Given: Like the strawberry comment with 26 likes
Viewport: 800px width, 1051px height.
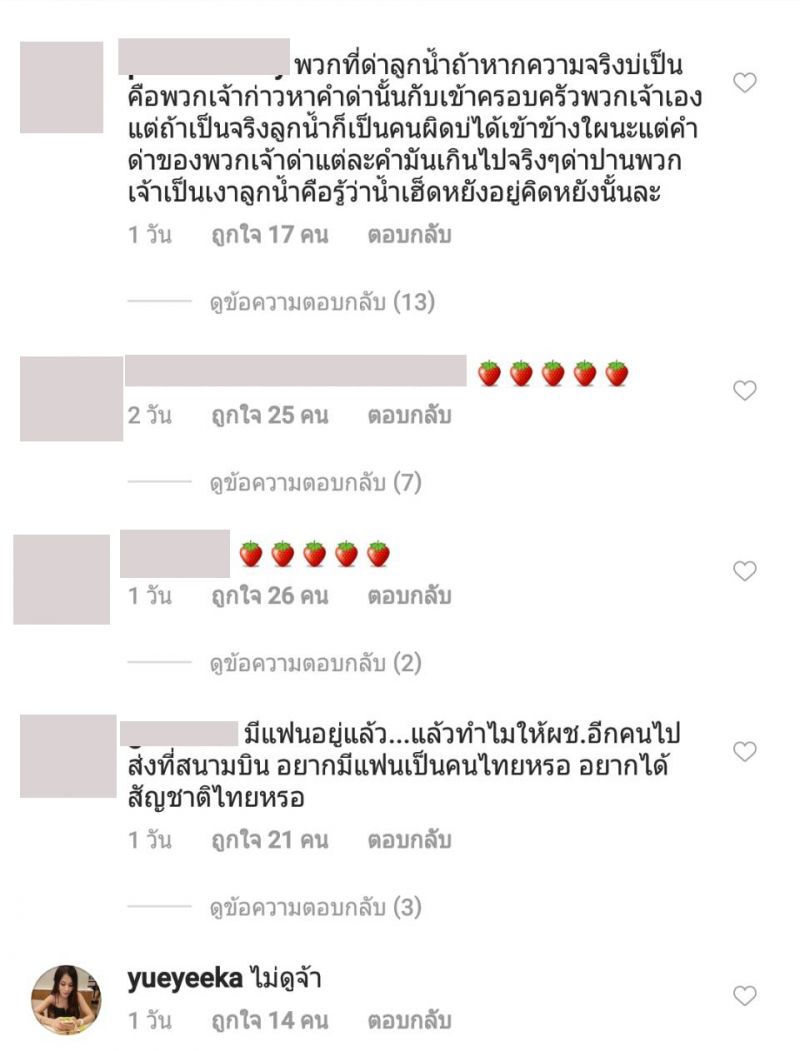Looking at the screenshot, I should (x=745, y=571).
